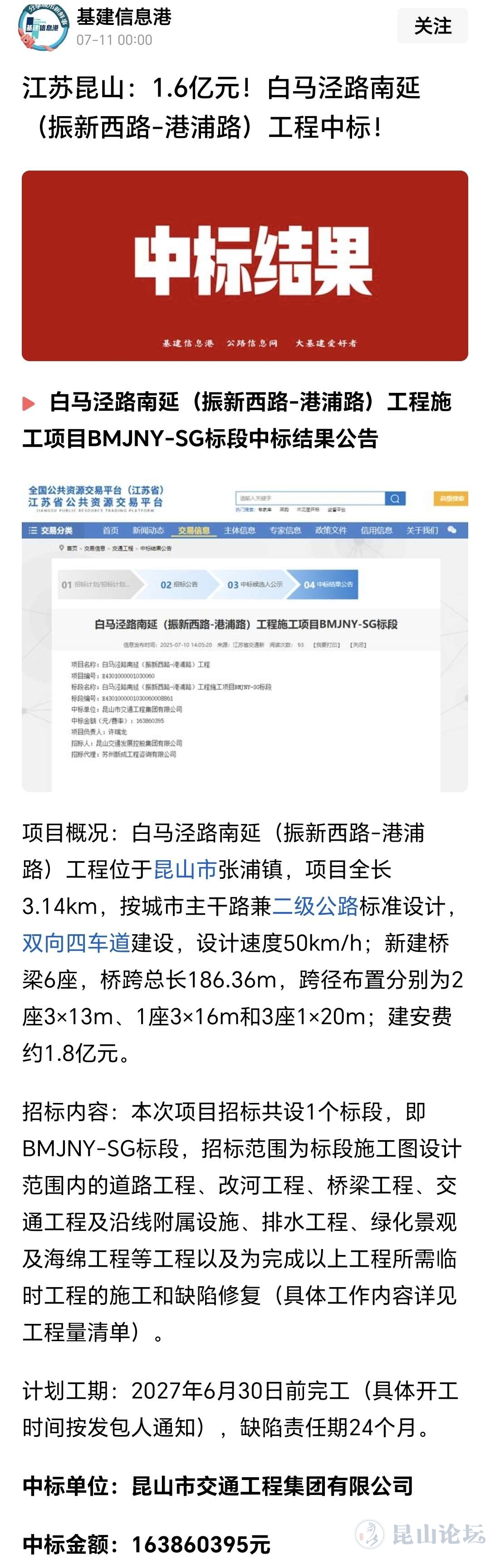Open the 双向四车道 link
Viewport: 490px width, 1568px height.
click(76, 942)
